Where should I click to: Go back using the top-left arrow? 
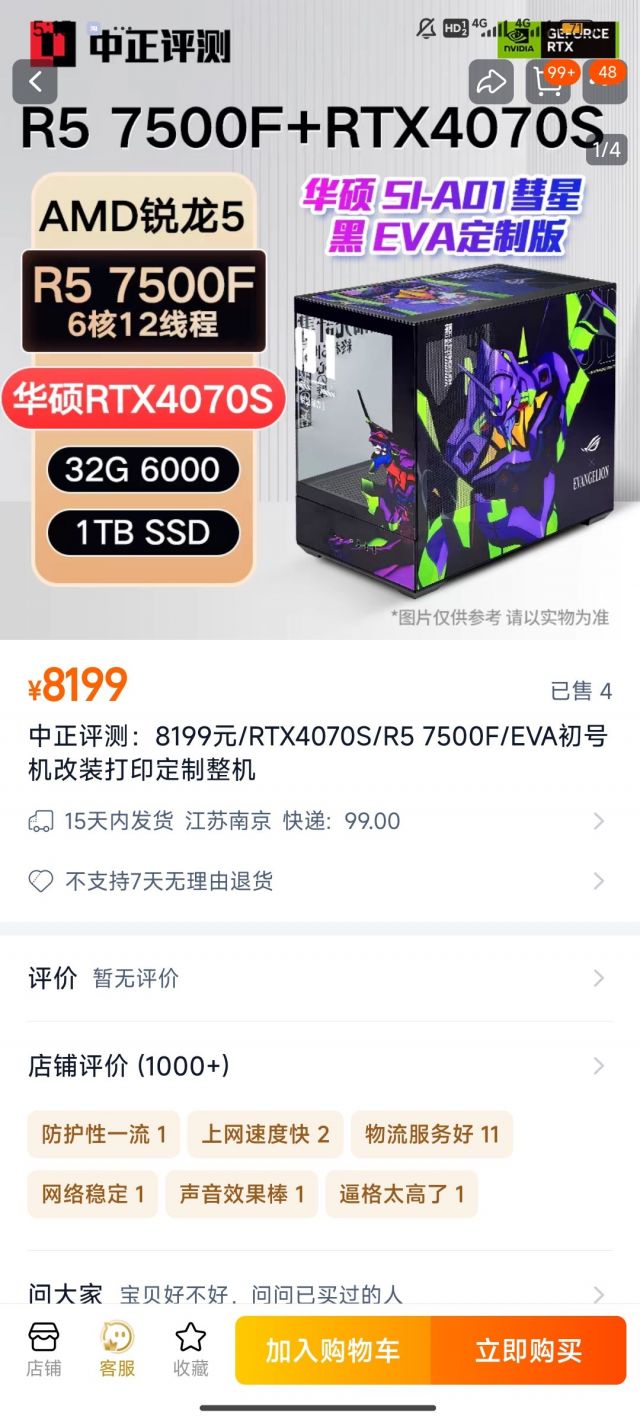click(35, 82)
